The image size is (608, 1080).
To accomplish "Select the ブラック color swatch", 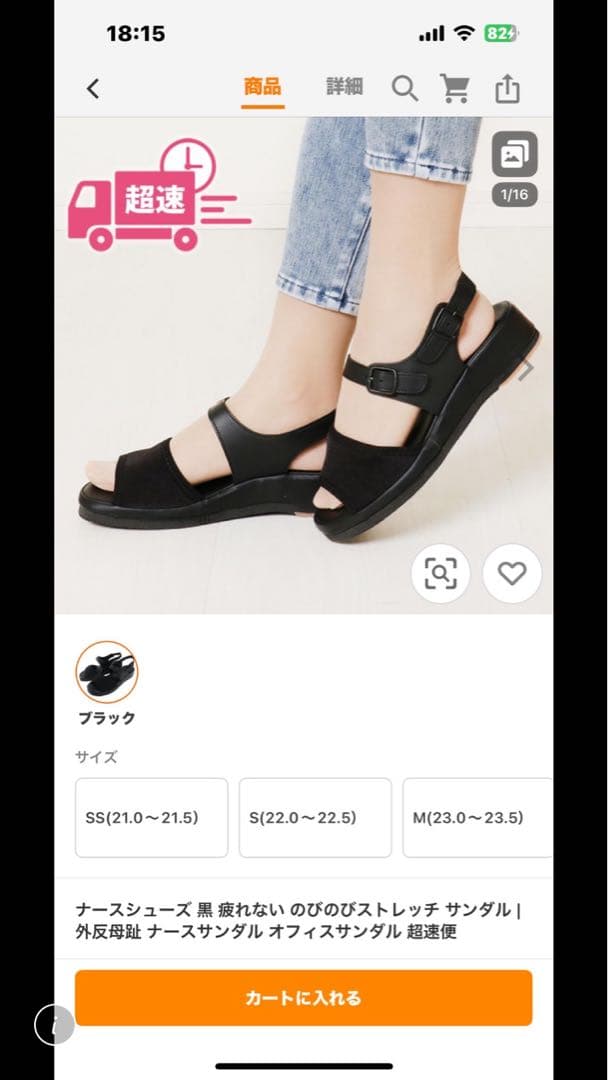I will point(107,672).
